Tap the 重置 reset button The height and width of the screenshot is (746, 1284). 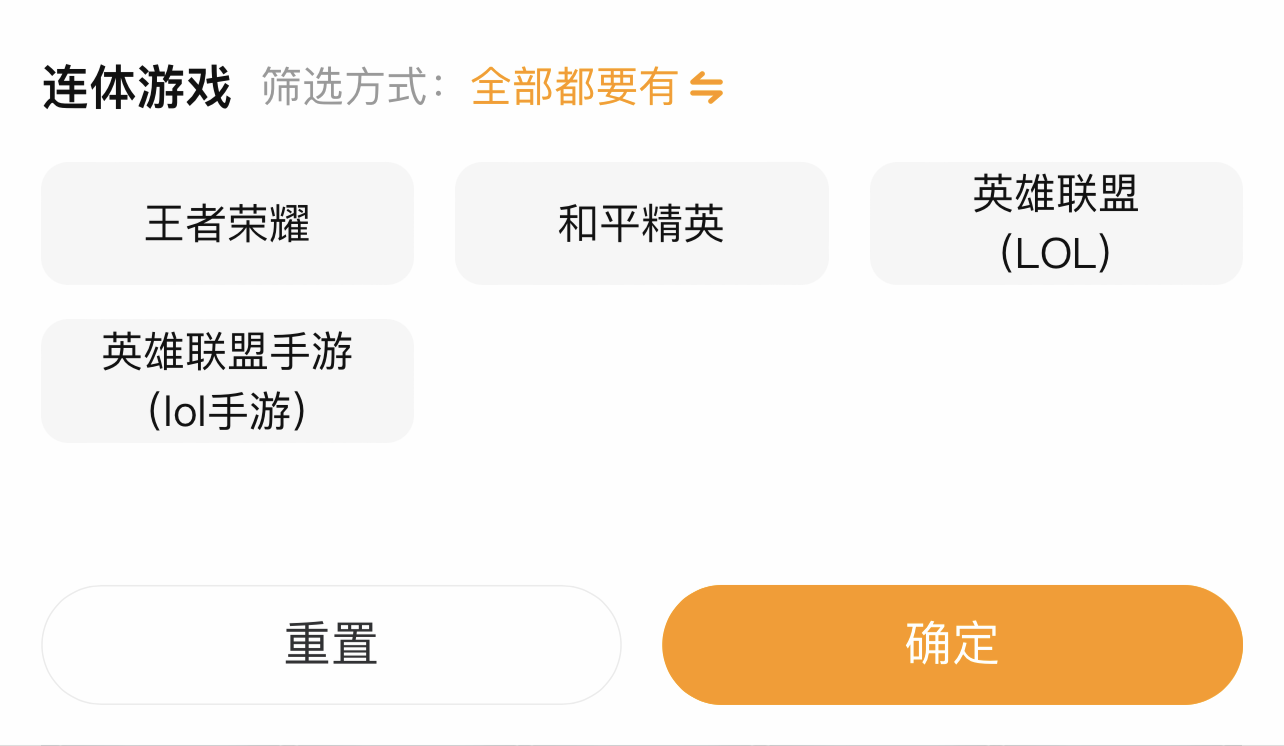pyautogui.click(x=331, y=645)
